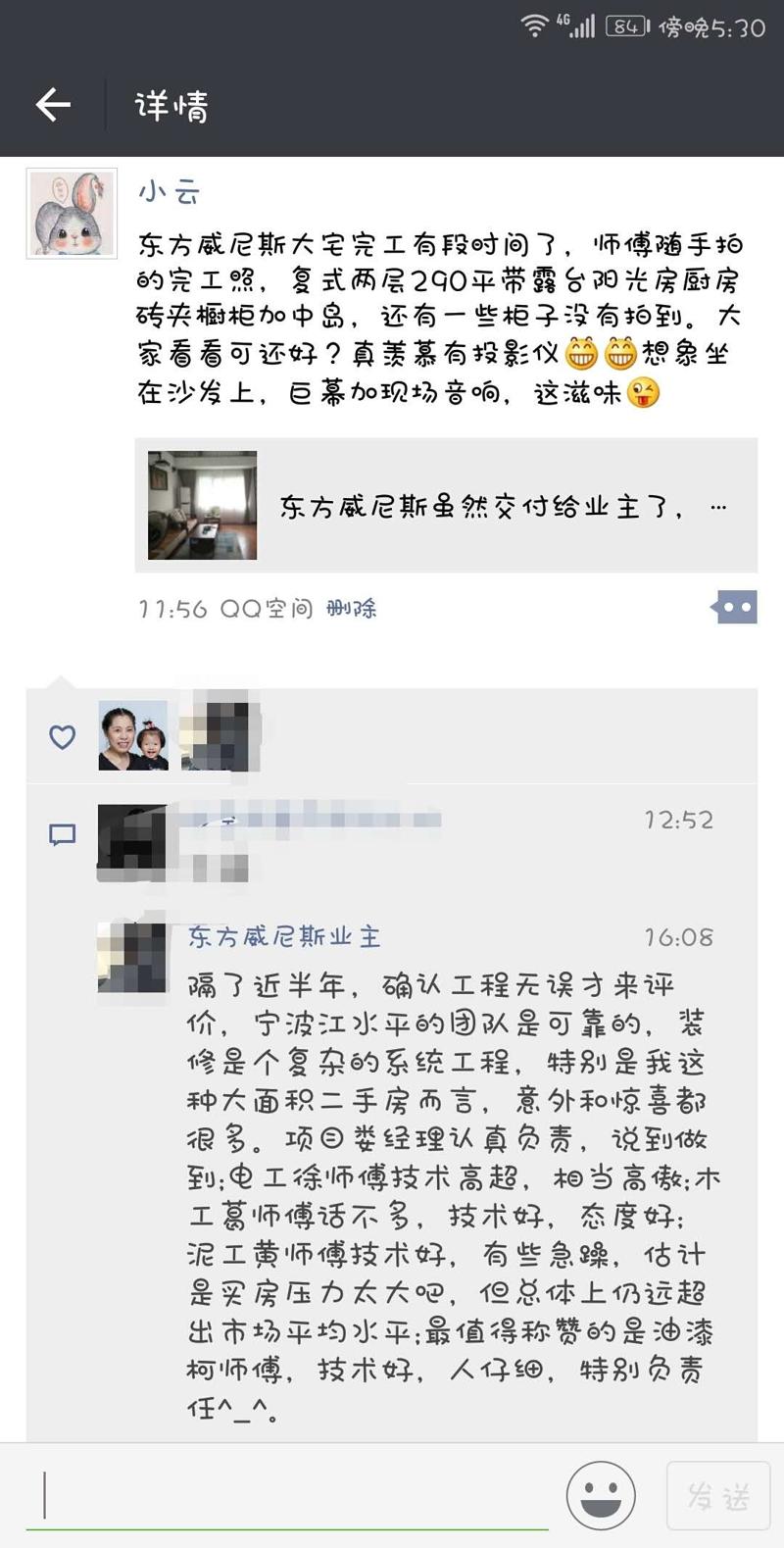The image size is (784, 1548).
Task: Tap 删除 to delete this post
Action: [351, 609]
